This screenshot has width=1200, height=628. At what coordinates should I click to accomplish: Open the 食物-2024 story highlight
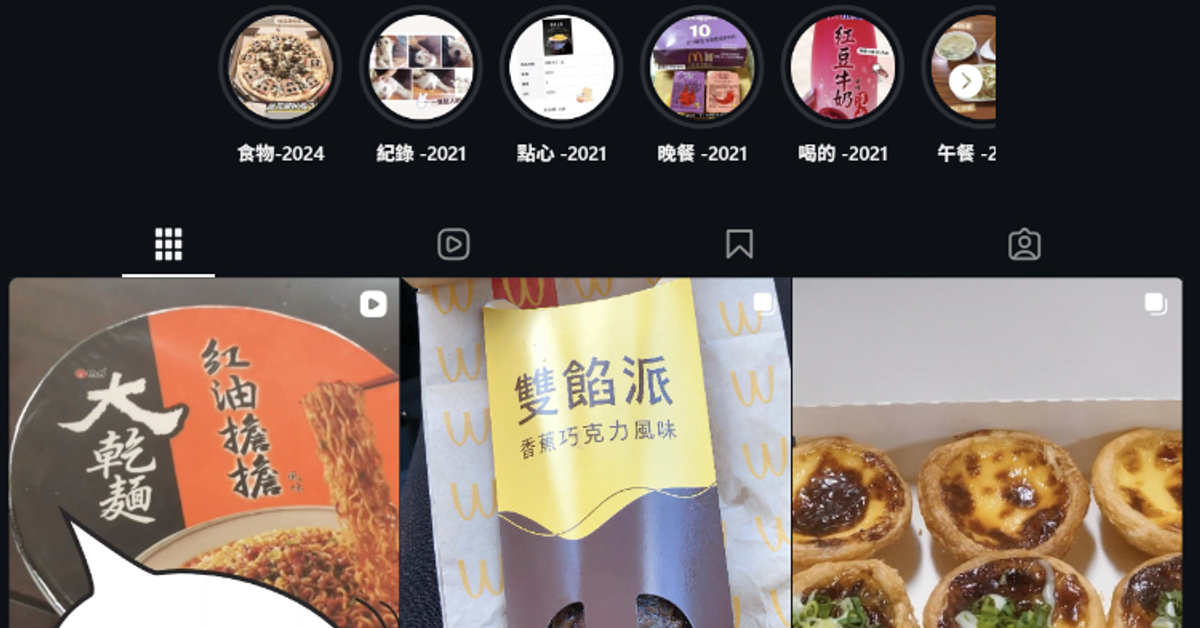point(280,67)
